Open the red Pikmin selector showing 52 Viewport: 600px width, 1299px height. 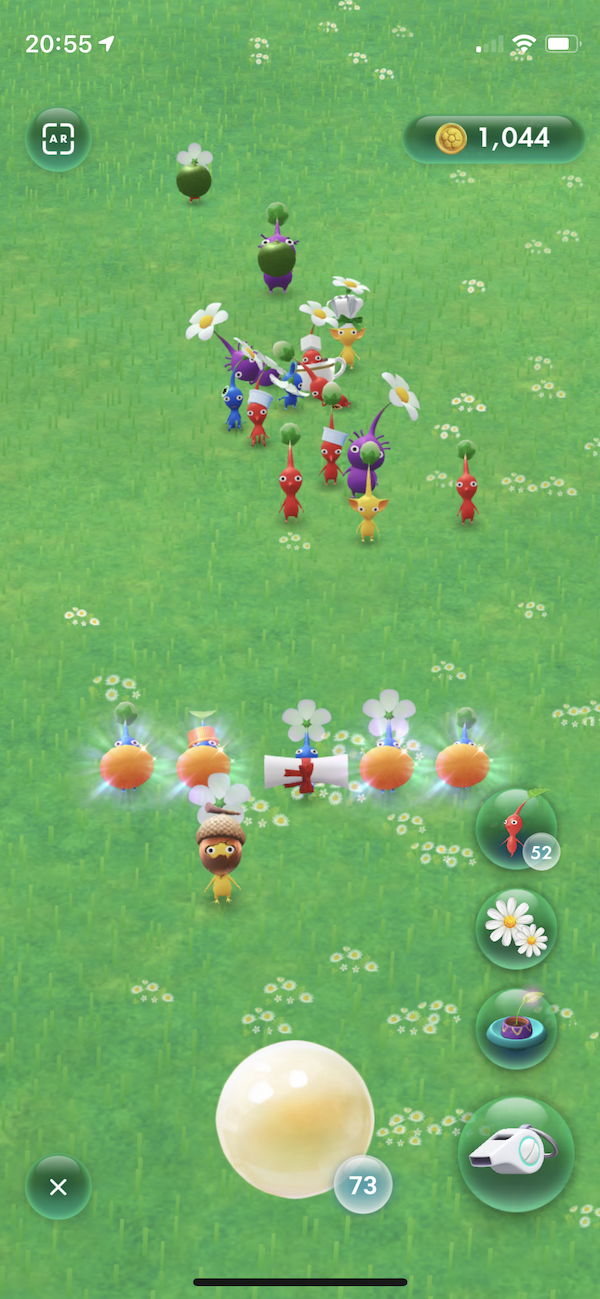tap(516, 827)
